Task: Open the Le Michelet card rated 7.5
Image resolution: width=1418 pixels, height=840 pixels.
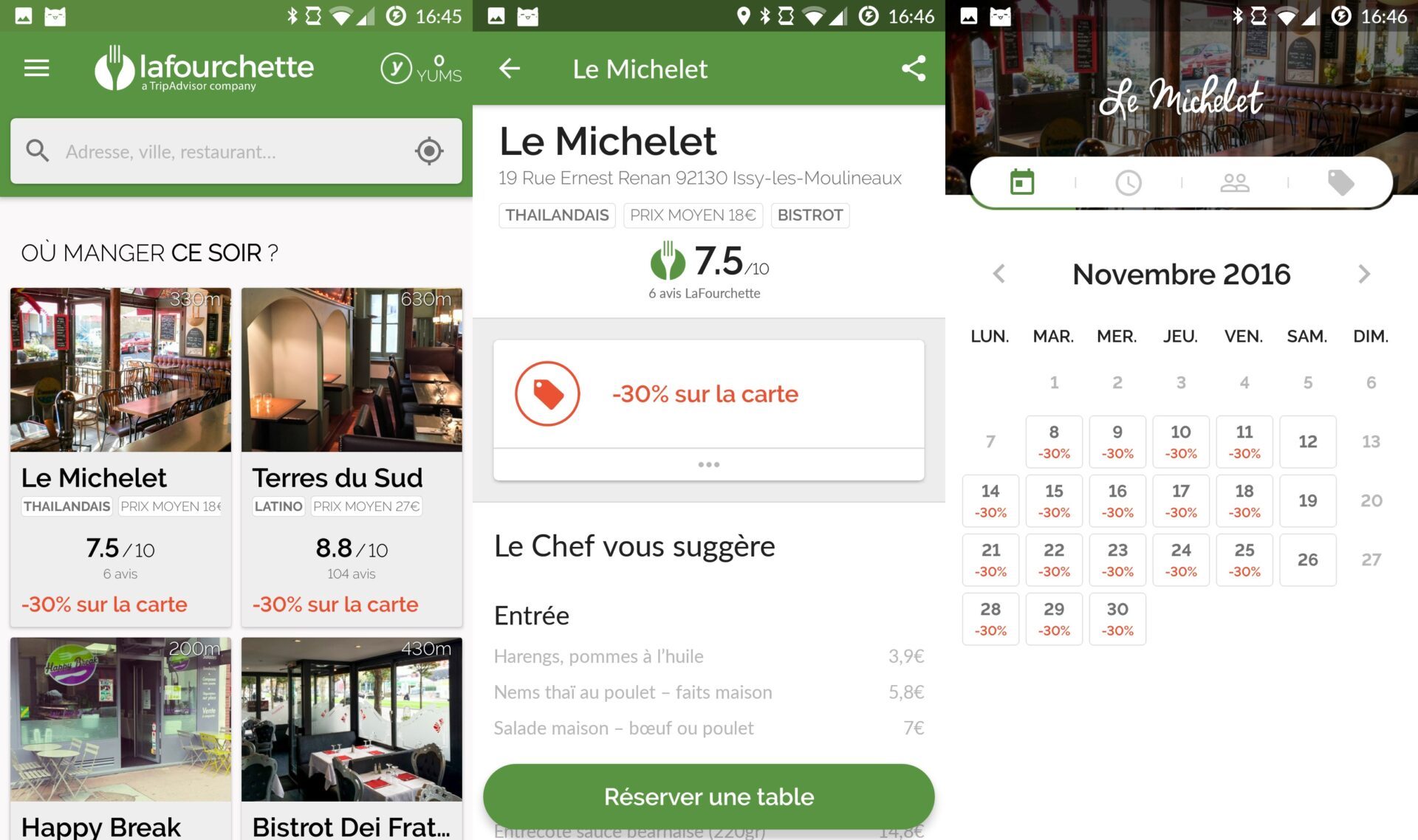Action: tap(120, 458)
